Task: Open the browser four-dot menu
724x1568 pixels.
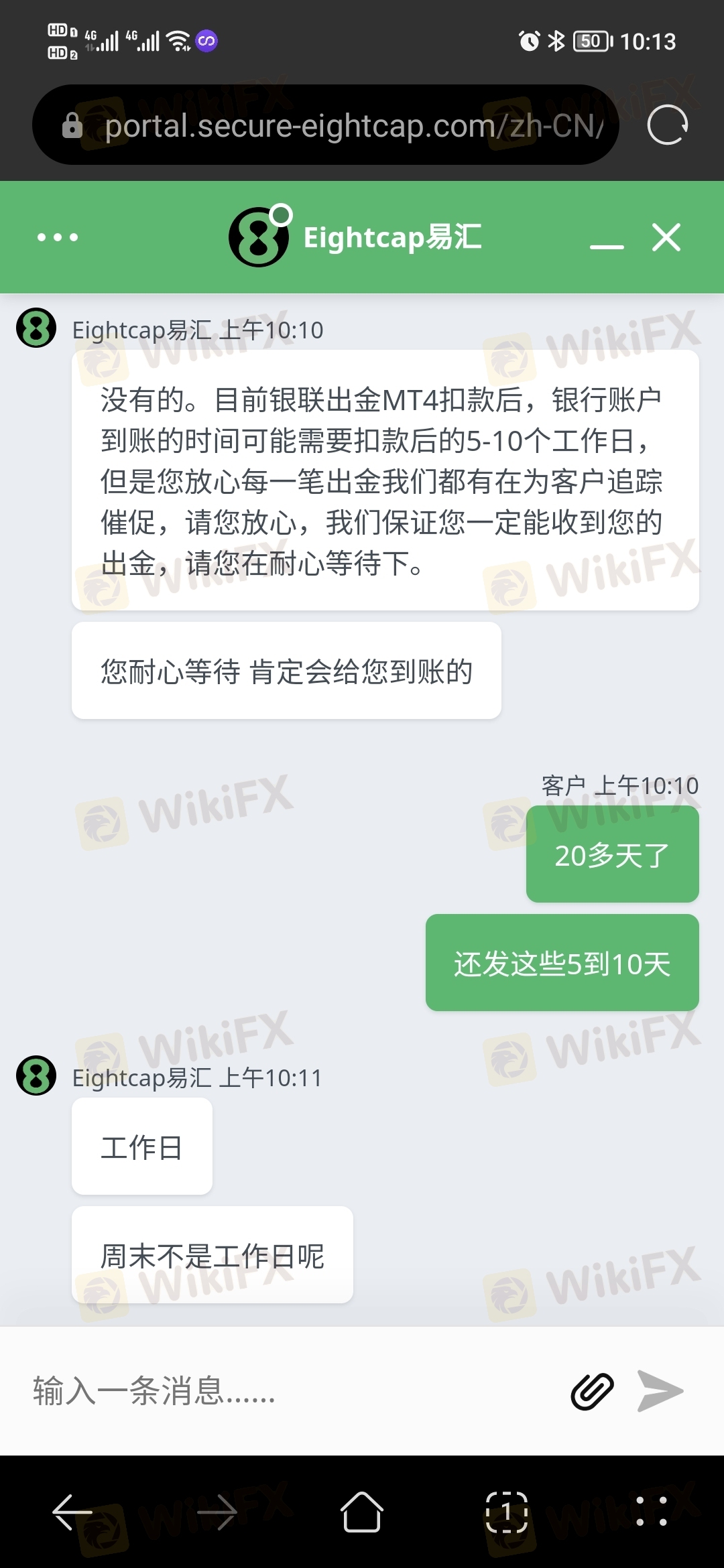Action: pos(651,1512)
